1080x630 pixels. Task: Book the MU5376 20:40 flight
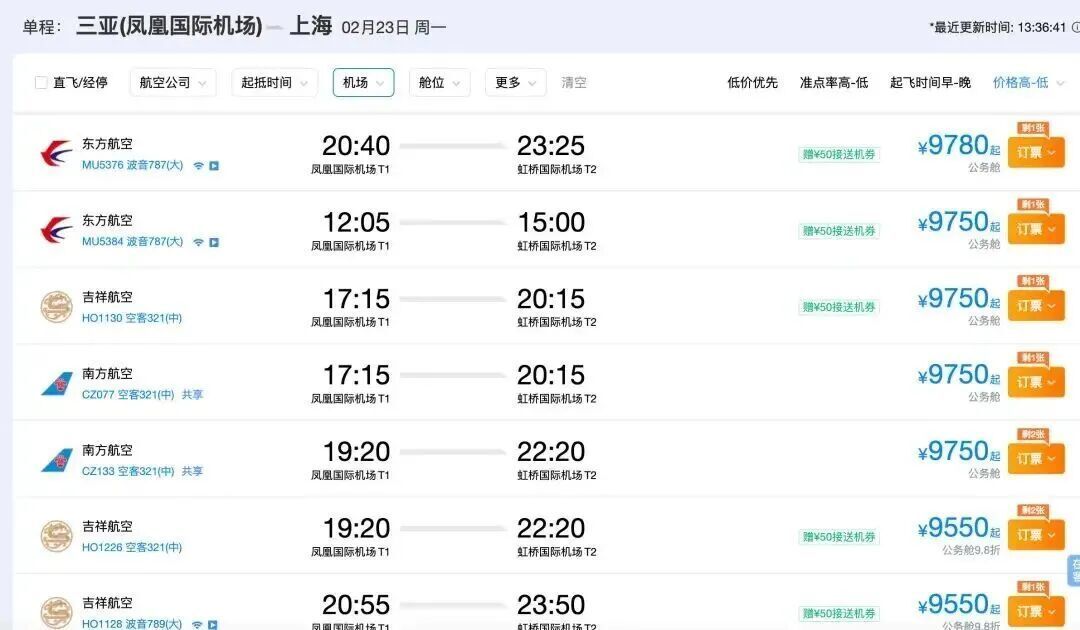pyautogui.click(x=1035, y=153)
